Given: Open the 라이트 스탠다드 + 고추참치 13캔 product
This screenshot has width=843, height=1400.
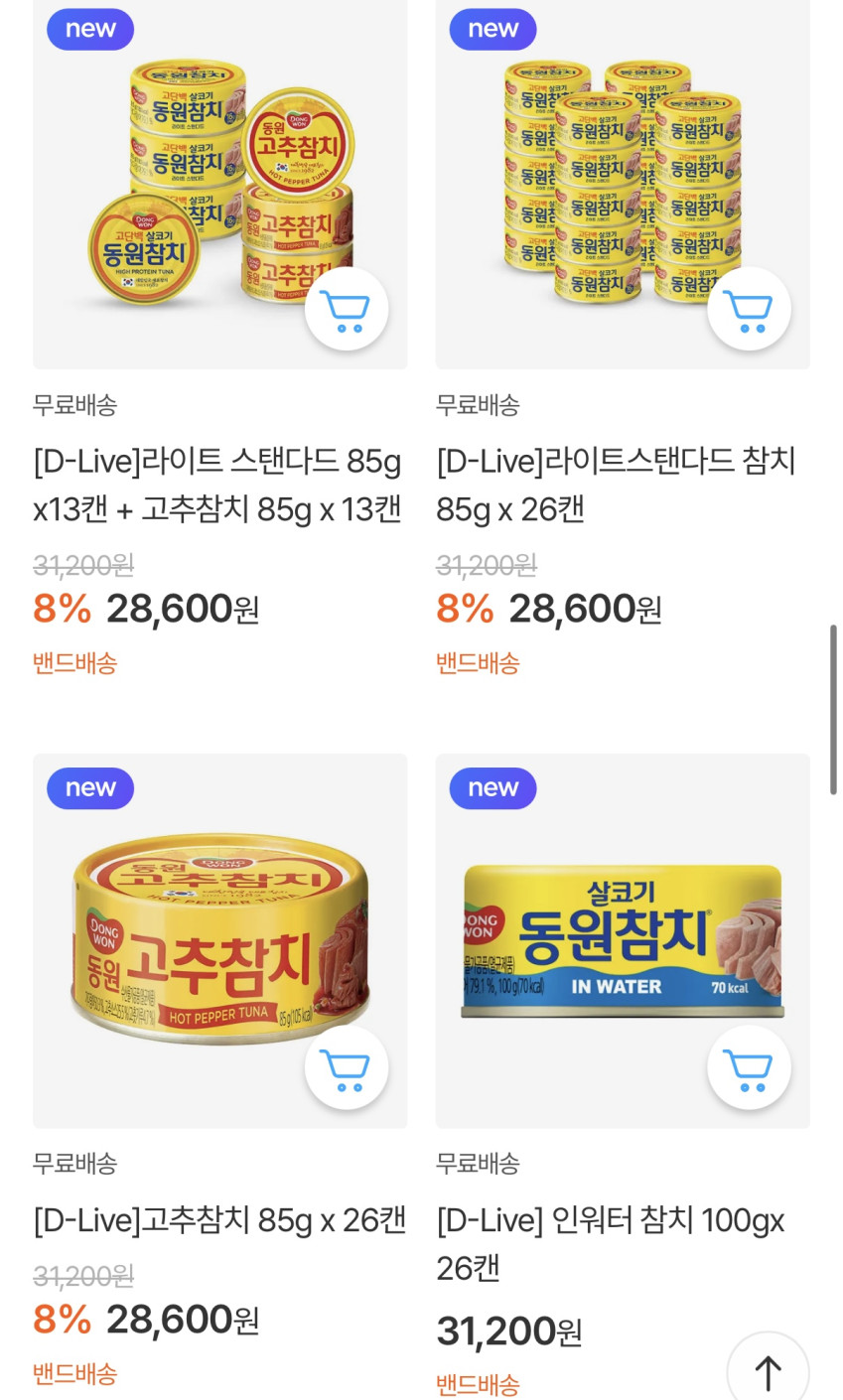Looking at the screenshot, I should pos(216,485).
